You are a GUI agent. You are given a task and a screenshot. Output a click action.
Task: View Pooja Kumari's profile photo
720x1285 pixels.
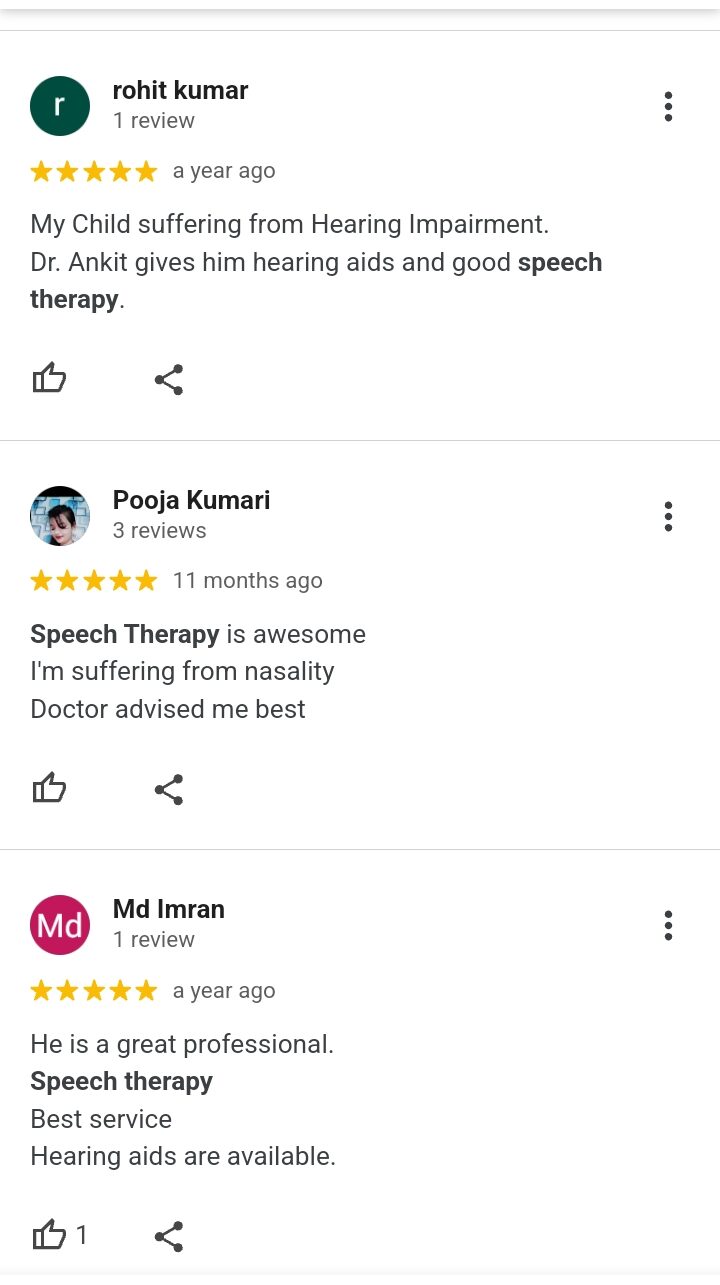click(60, 516)
